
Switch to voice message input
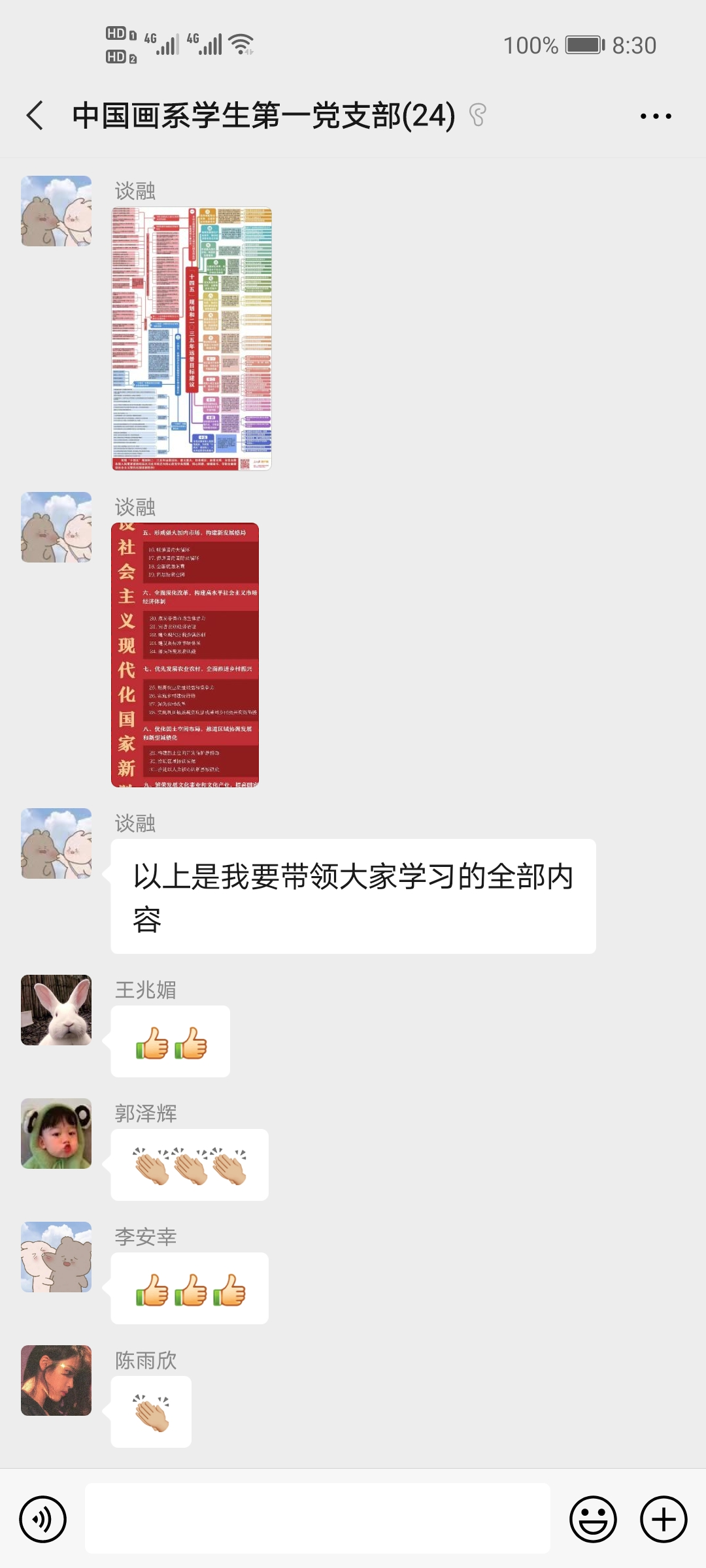(x=43, y=1519)
